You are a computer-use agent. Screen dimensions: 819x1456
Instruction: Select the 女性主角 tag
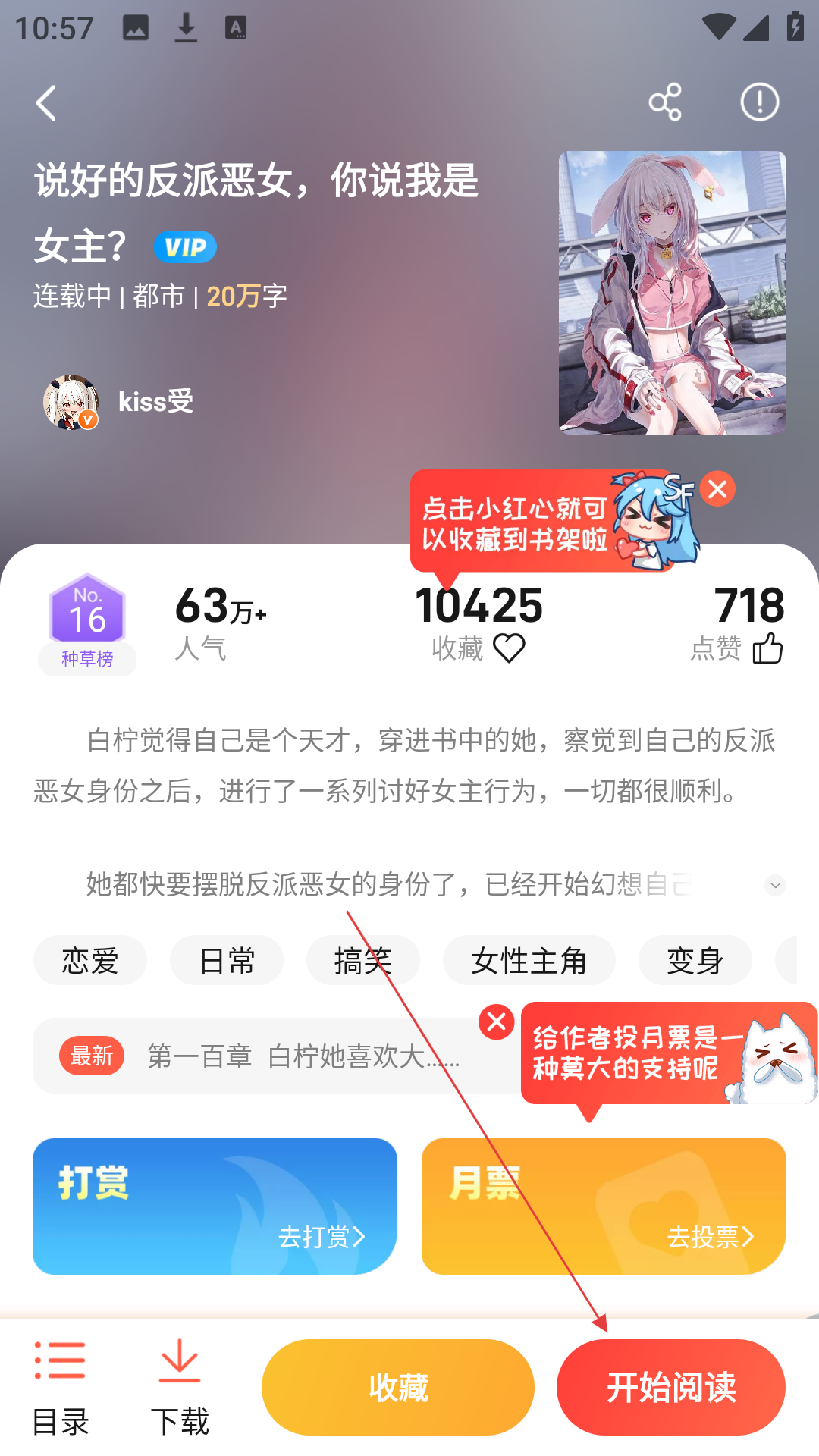point(529,960)
